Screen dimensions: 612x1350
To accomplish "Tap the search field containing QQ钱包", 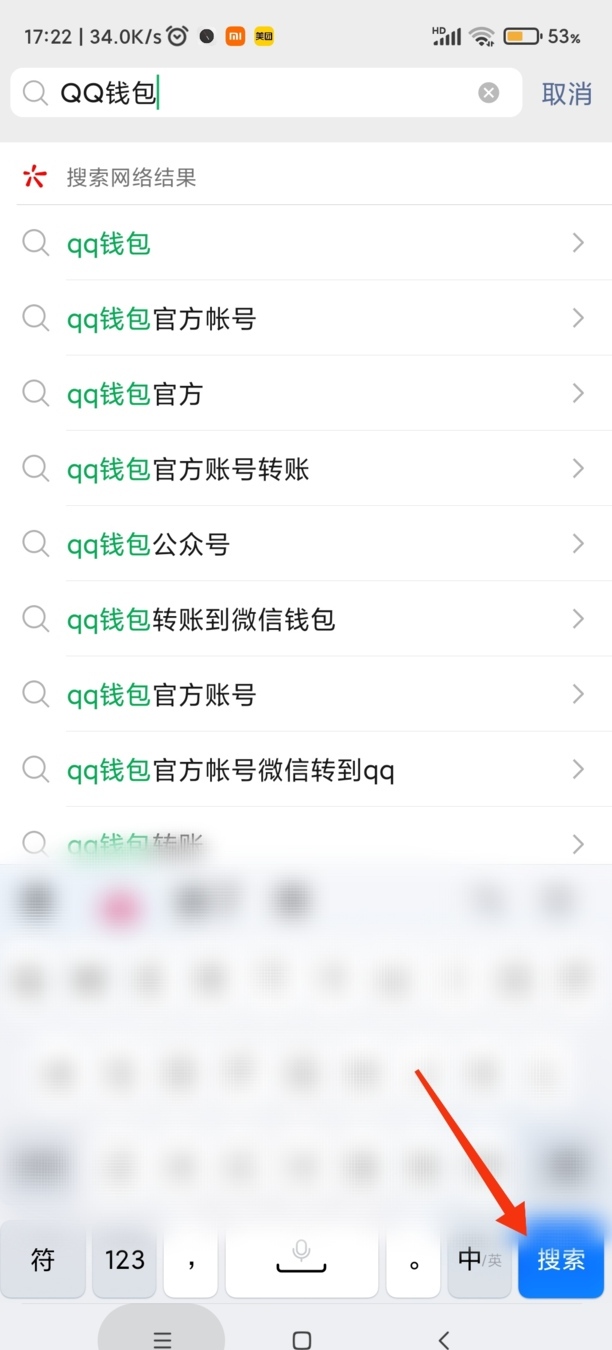I will pyautogui.click(x=260, y=93).
